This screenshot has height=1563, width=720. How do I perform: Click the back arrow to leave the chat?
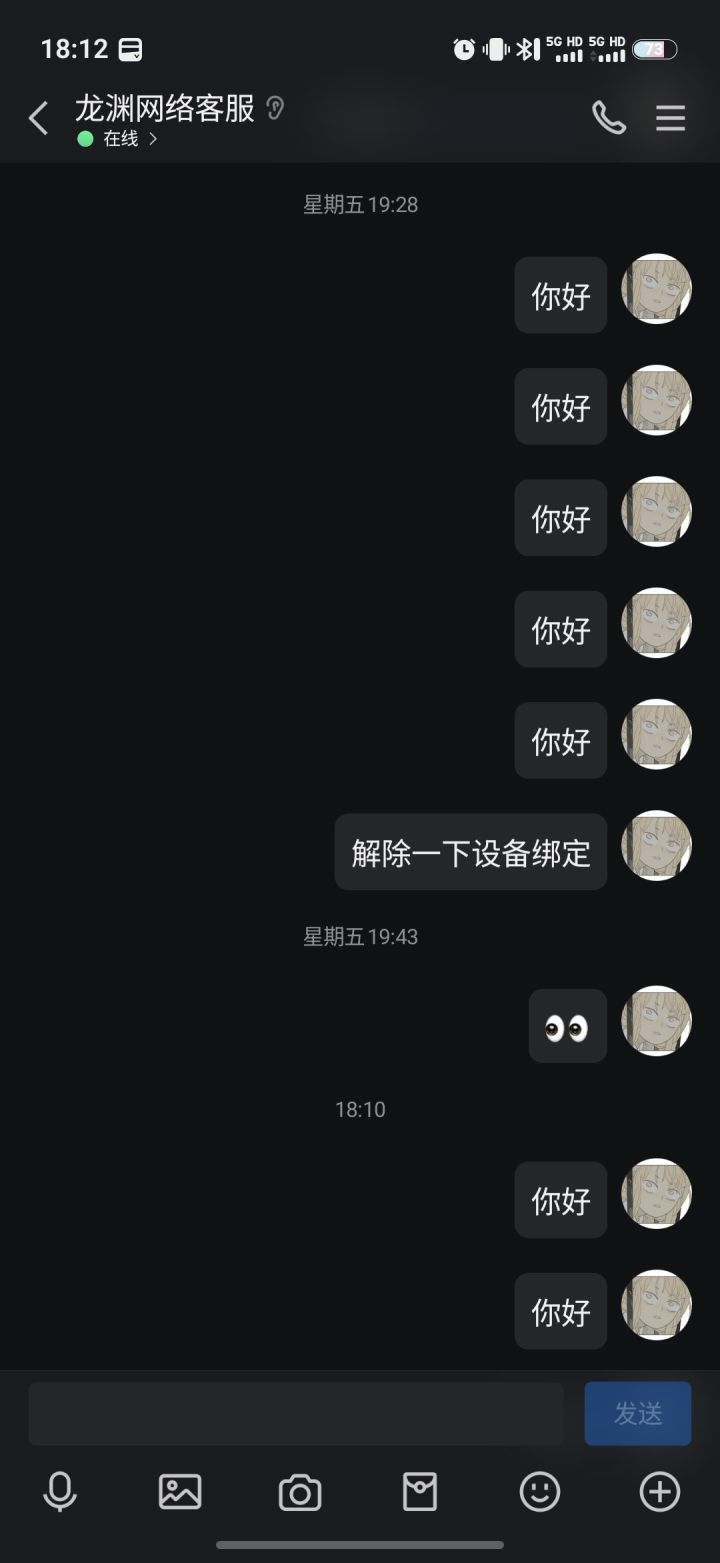[x=38, y=118]
